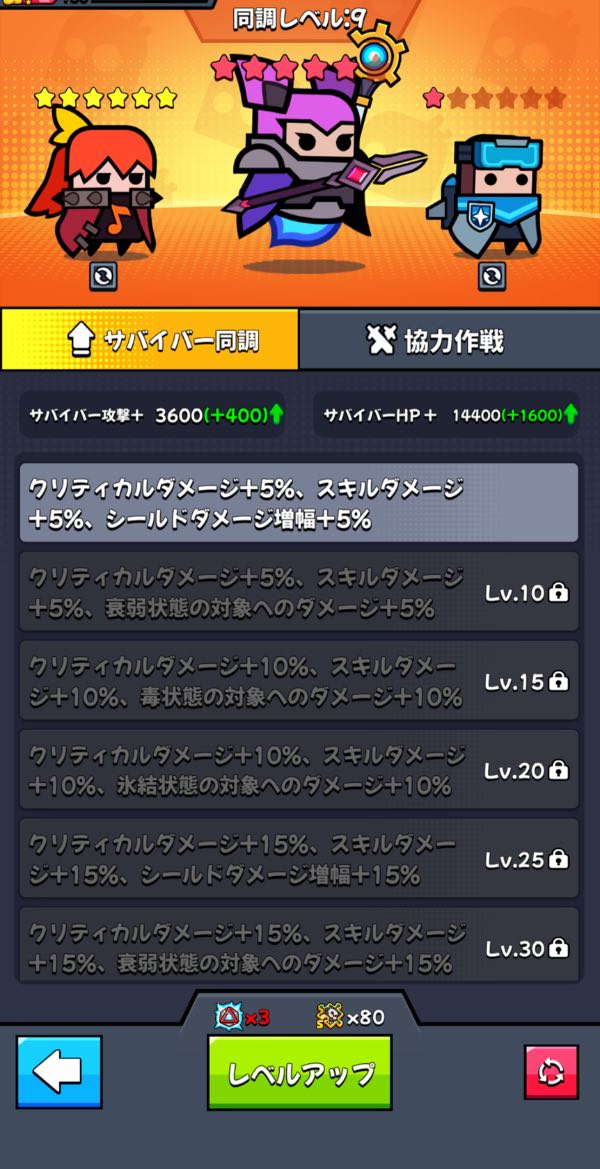Swap the blue-goggled survivor on the right
The image size is (600, 1169).
pyautogui.click(x=491, y=276)
